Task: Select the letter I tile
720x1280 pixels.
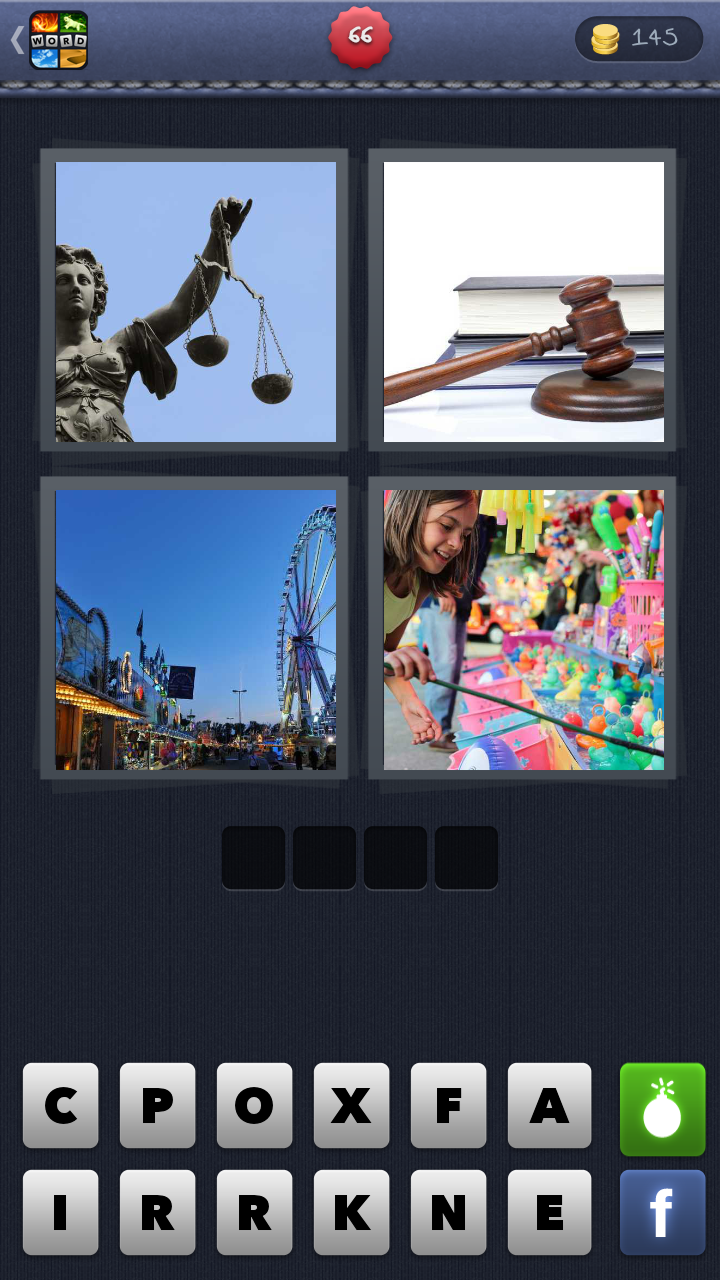Action: [x=61, y=1212]
